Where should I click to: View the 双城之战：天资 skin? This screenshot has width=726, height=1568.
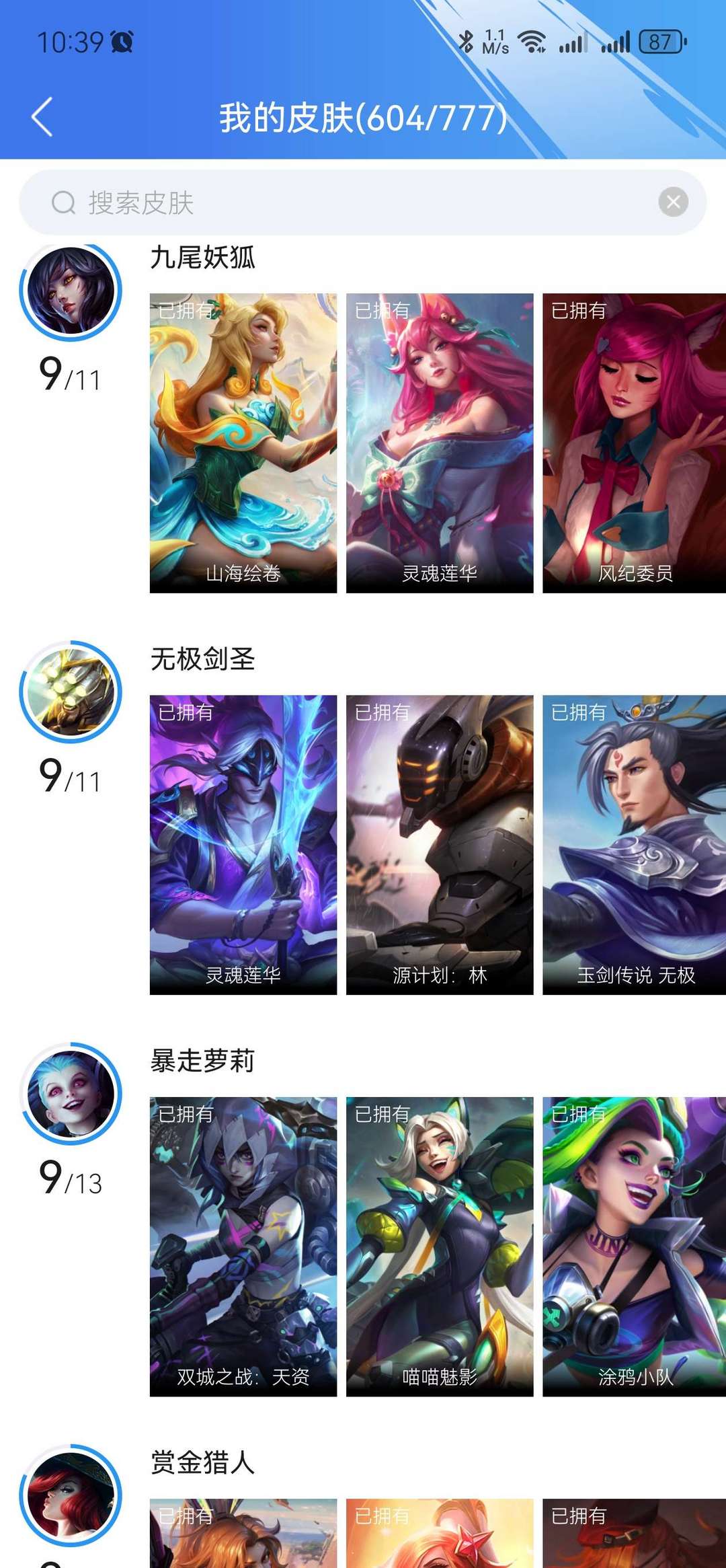[243, 1246]
